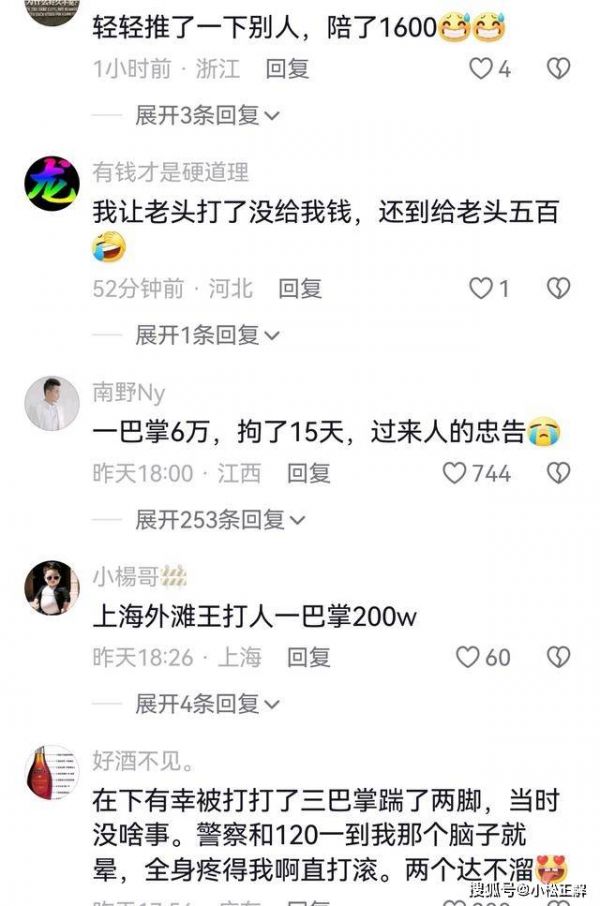Dislike the 1600 compensation comment
The width and height of the screenshot is (600, 906).
(x=558, y=69)
